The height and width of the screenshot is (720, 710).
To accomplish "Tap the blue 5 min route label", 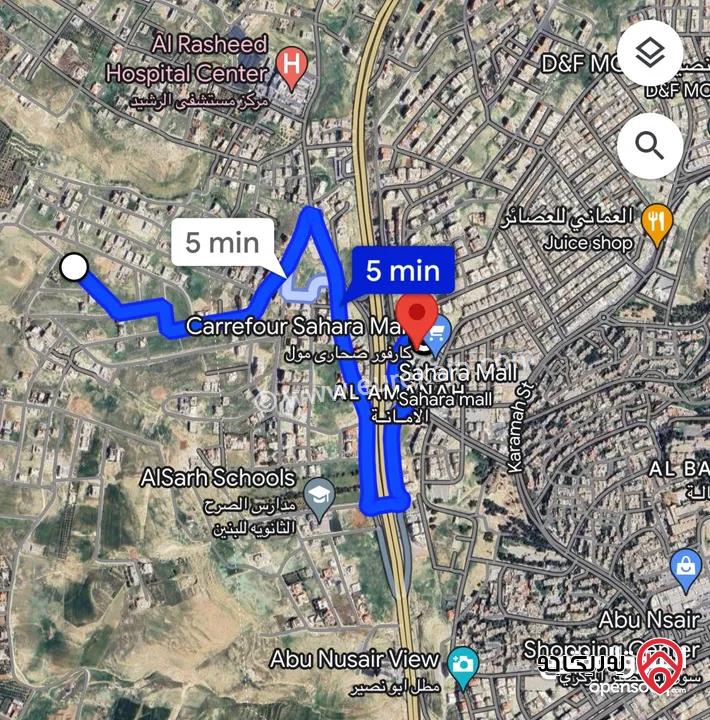I will pyautogui.click(x=402, y=270).
